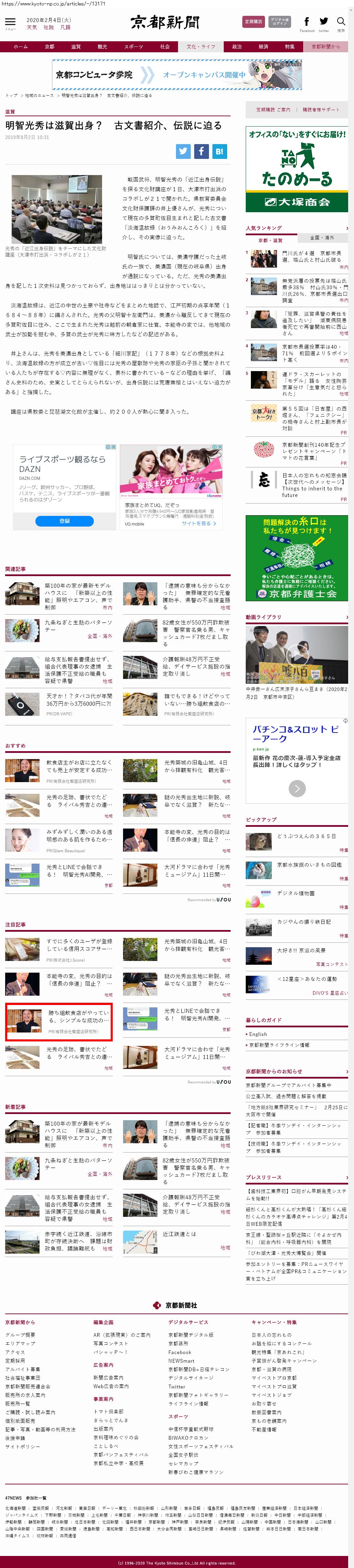Tap the arrow on パチンコ&スロット ad
This screenshot has width=354, height=1568.
click(297, 788)
